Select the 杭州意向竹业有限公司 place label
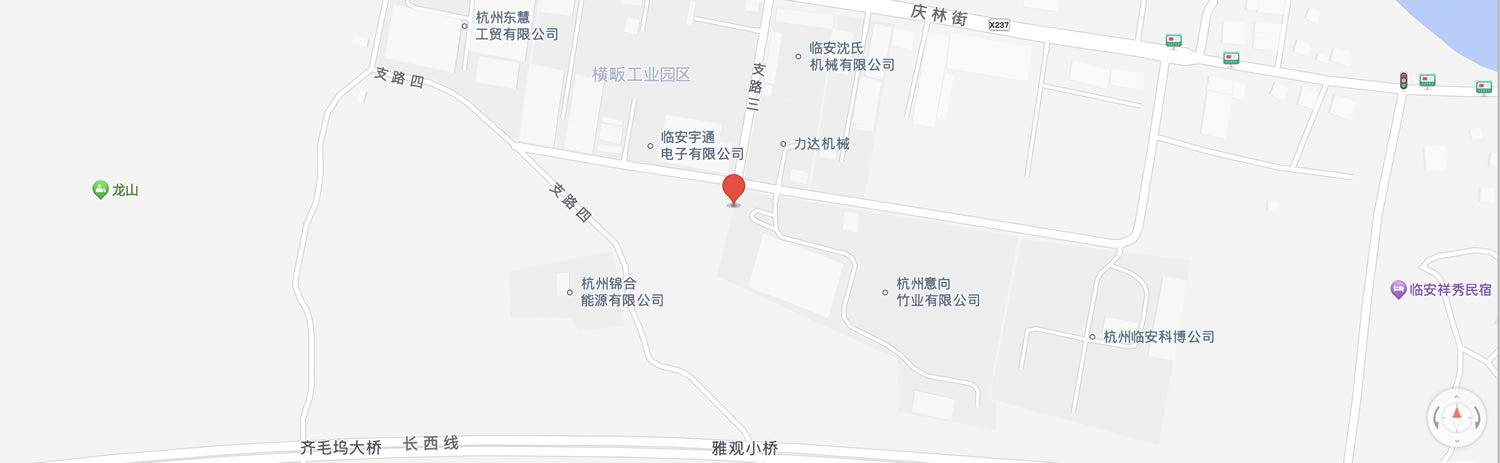Image resolution: width=1500 pixels, height=463 pixels. (937, 292)
